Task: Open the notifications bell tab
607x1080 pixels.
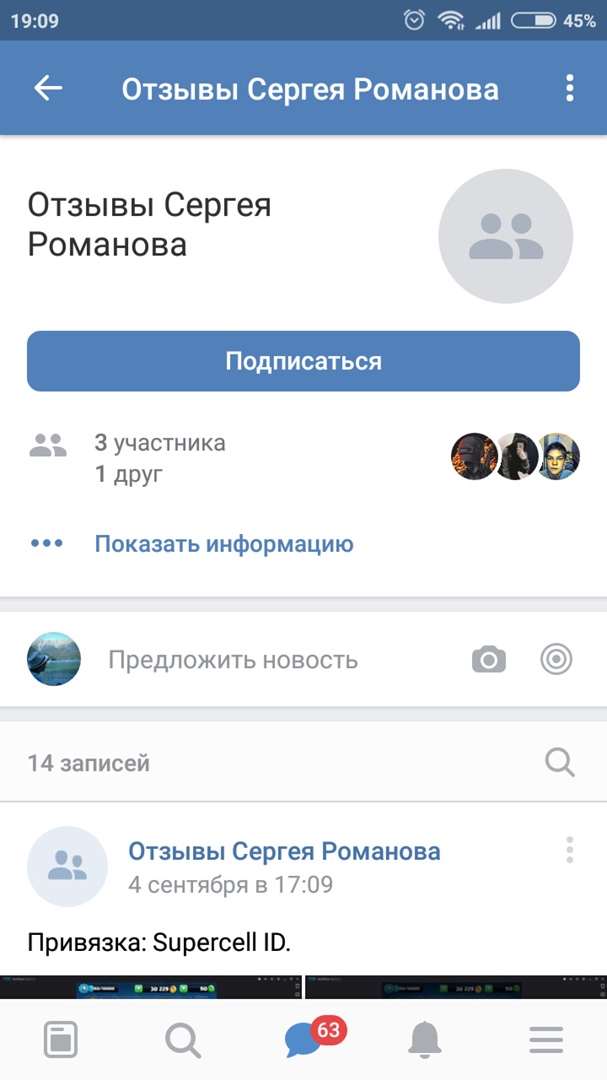Action: pos(425,1041)
